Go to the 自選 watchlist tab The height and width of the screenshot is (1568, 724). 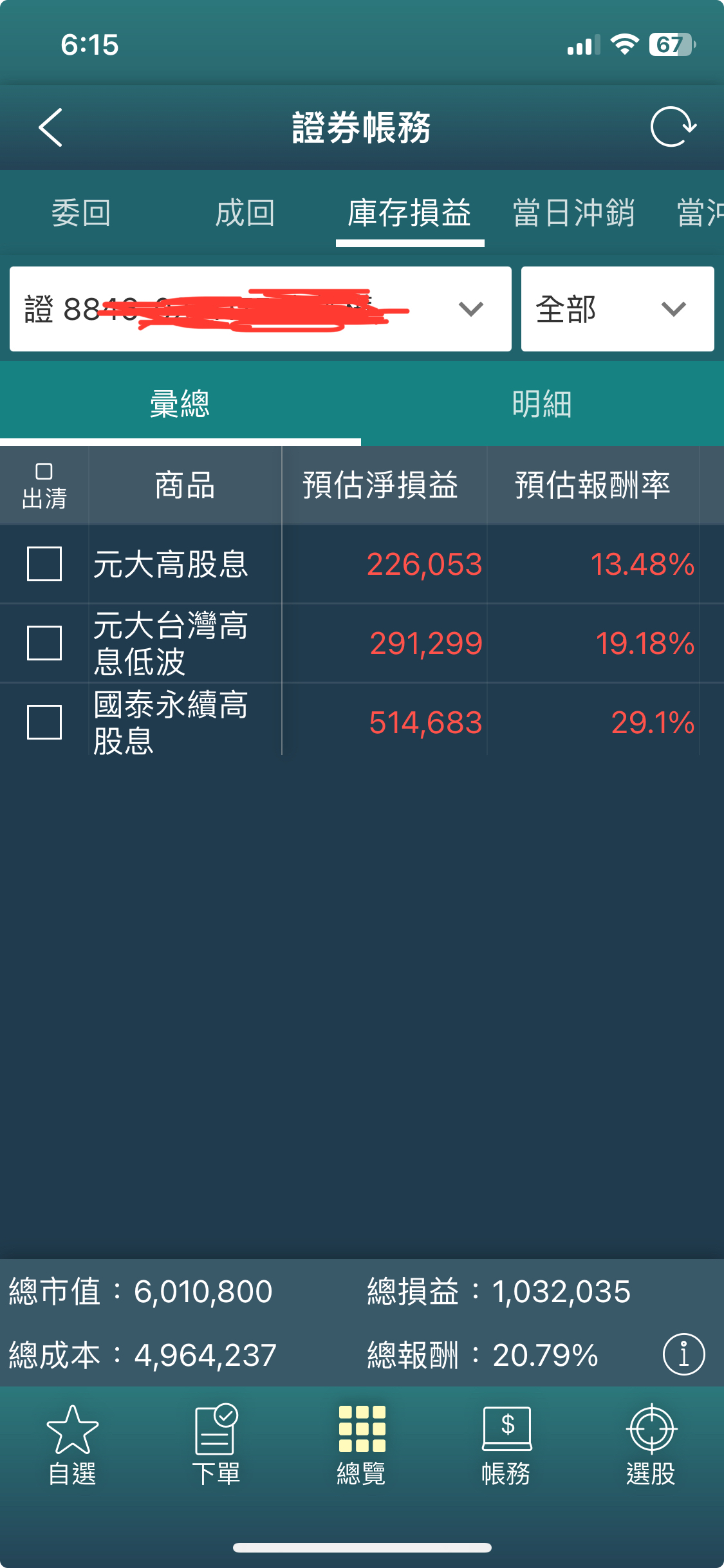pyautogui.click(x=73, y=1445)
